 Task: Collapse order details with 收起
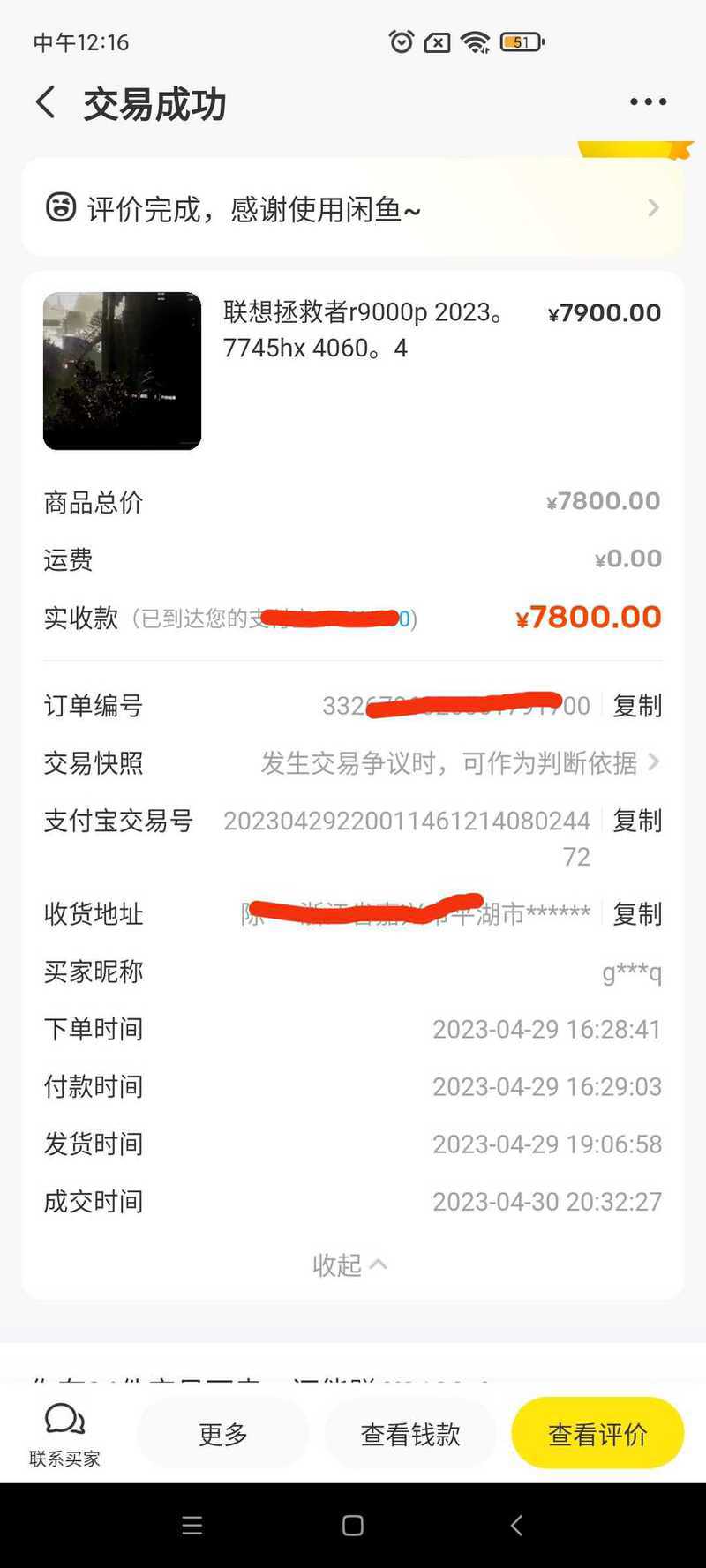click(x=349, y=1265)
